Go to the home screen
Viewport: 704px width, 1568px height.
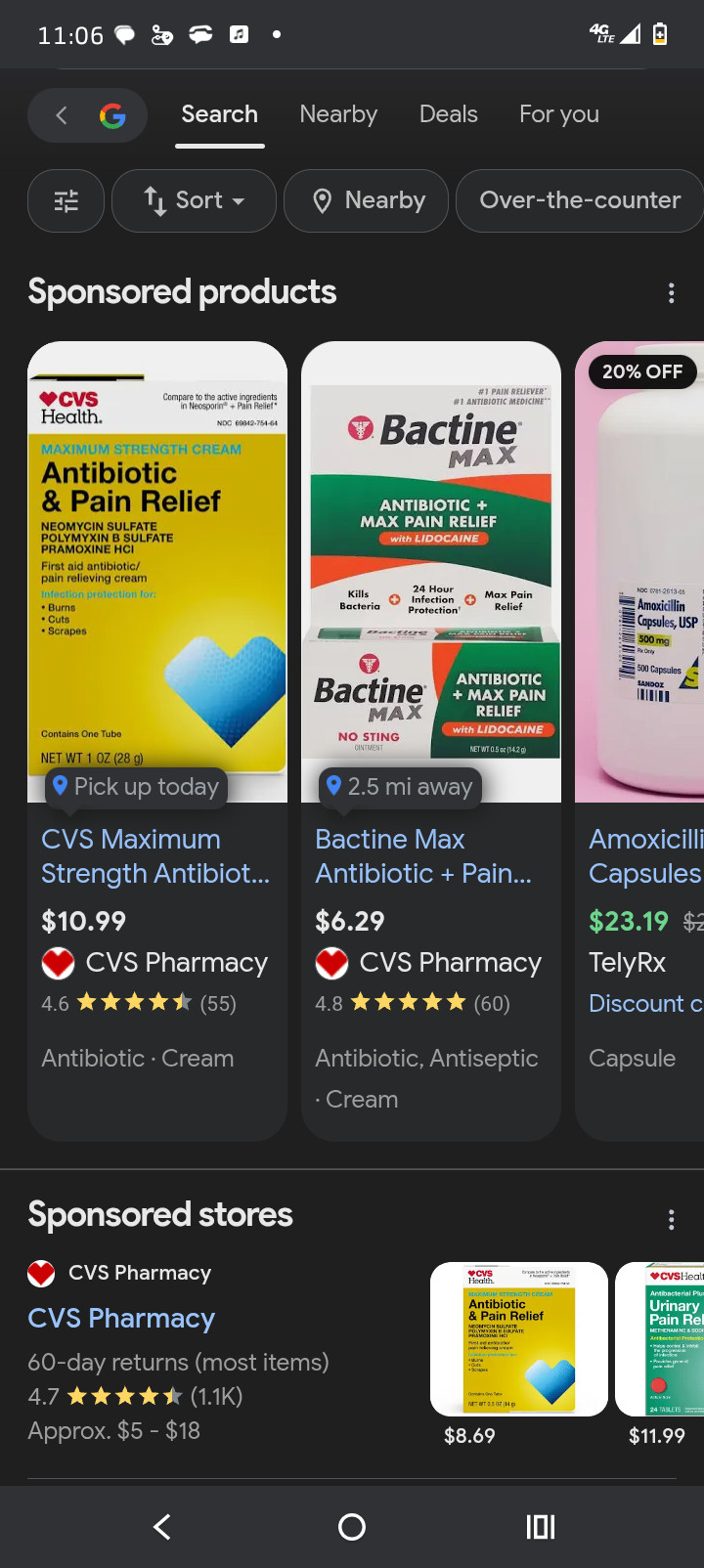pyautogui.click(x=352, y=1526)
